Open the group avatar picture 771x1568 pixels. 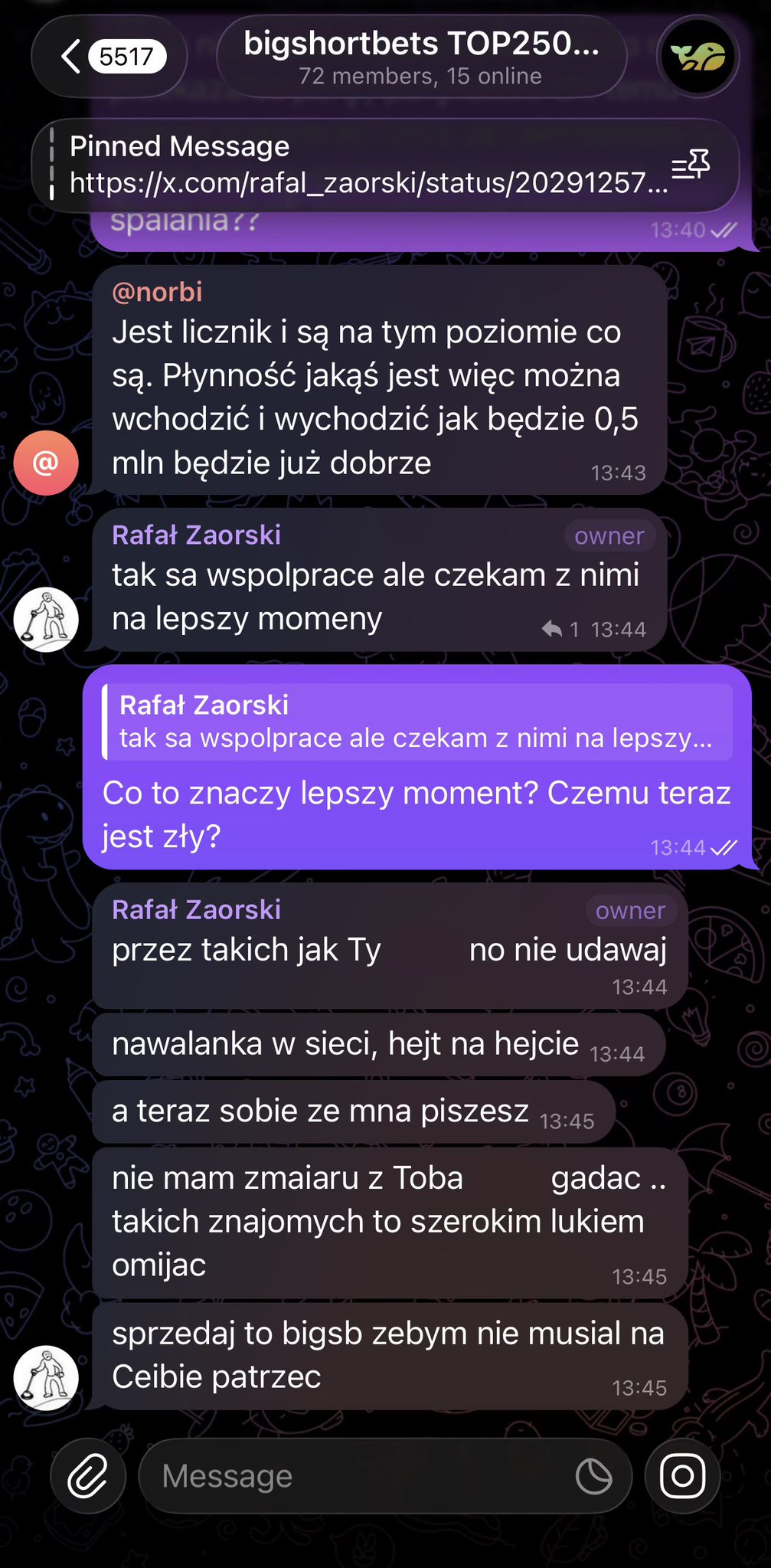click(697, 57)
